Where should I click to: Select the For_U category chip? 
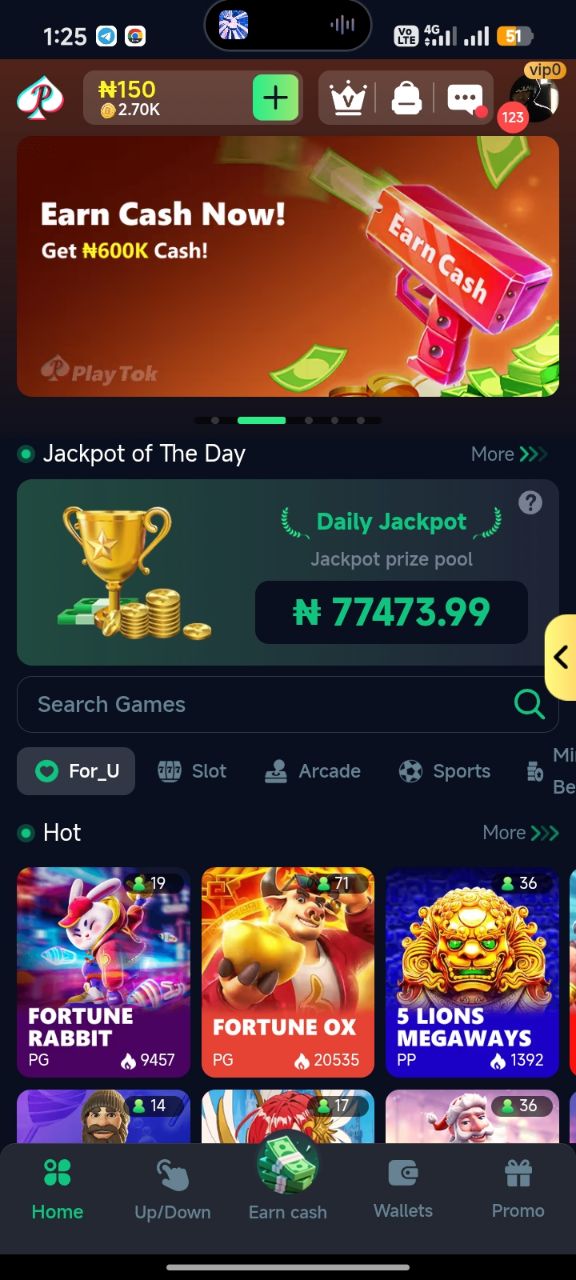point(76,771)
